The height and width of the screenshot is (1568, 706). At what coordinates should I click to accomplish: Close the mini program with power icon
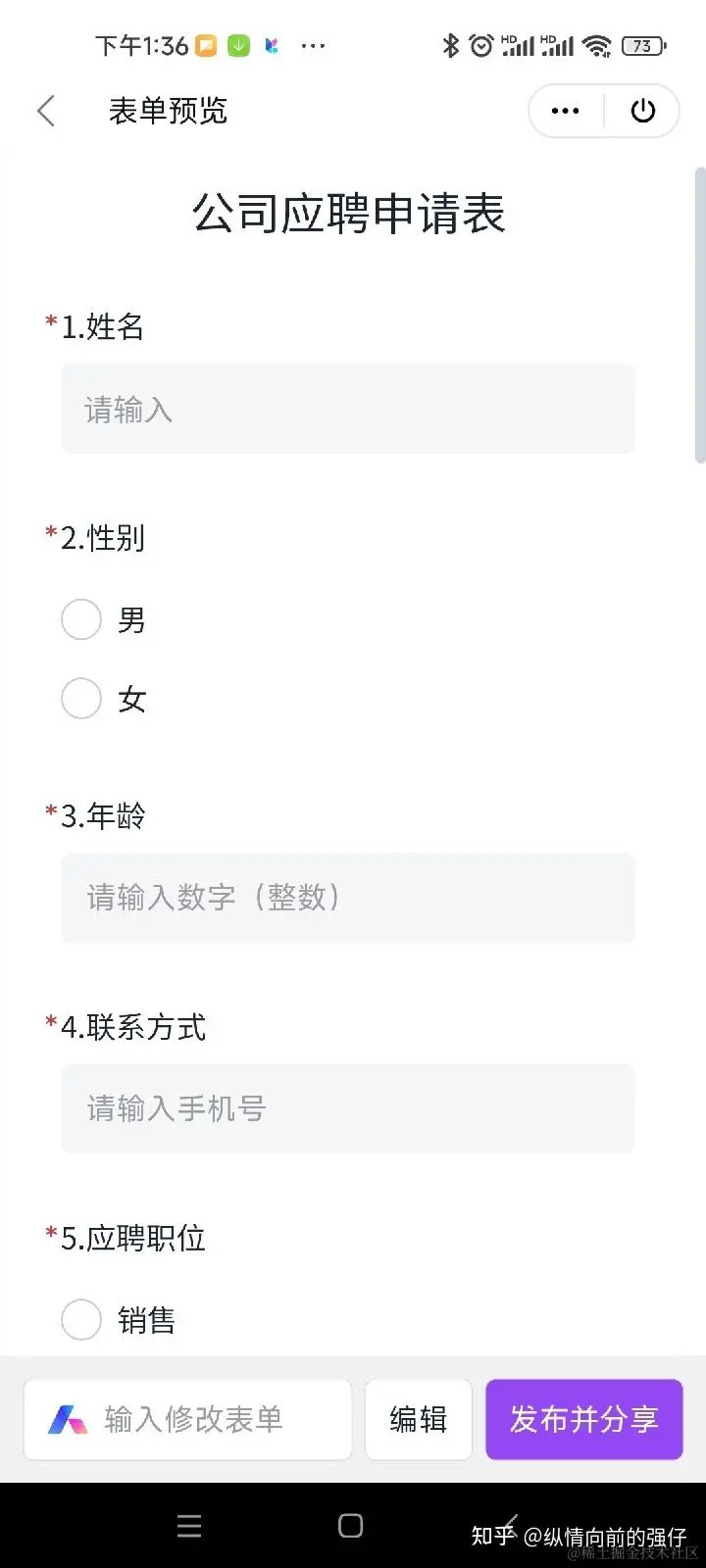coord(642,111)
